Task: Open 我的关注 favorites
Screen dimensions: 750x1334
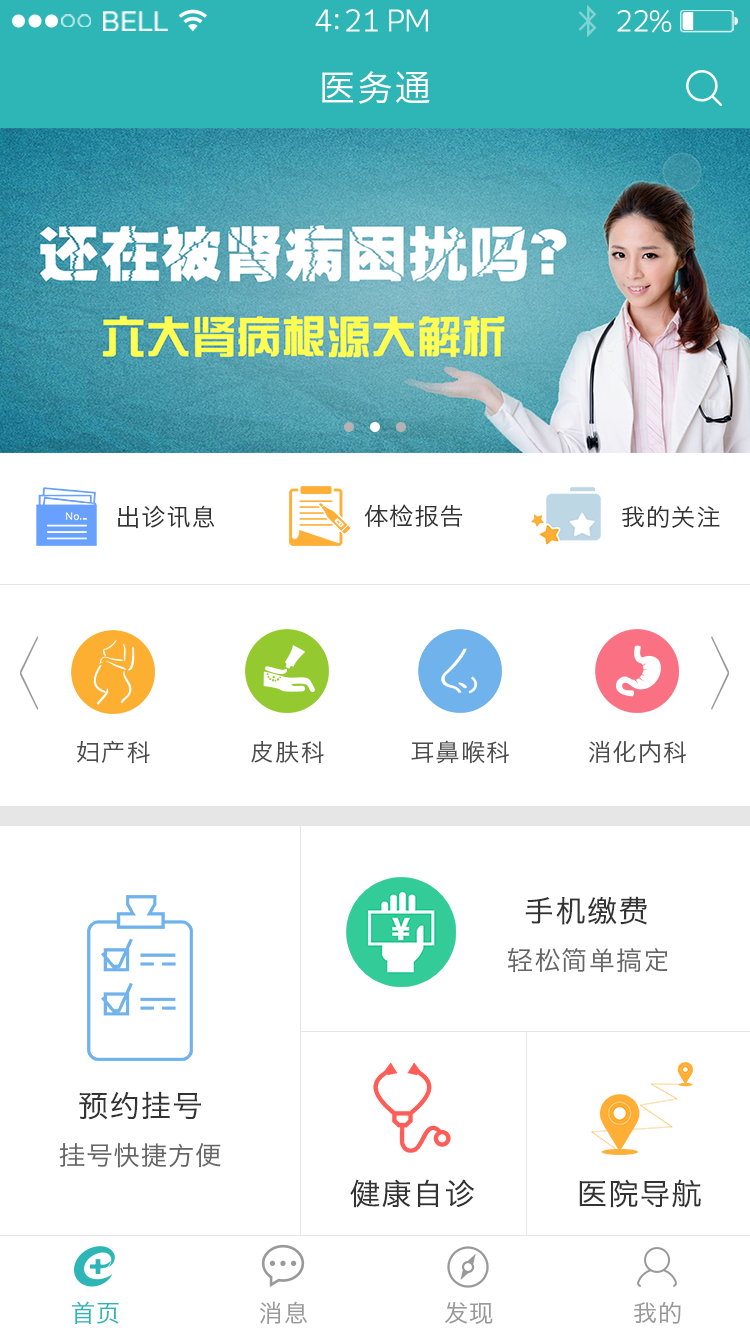Action: coord(626,517)
